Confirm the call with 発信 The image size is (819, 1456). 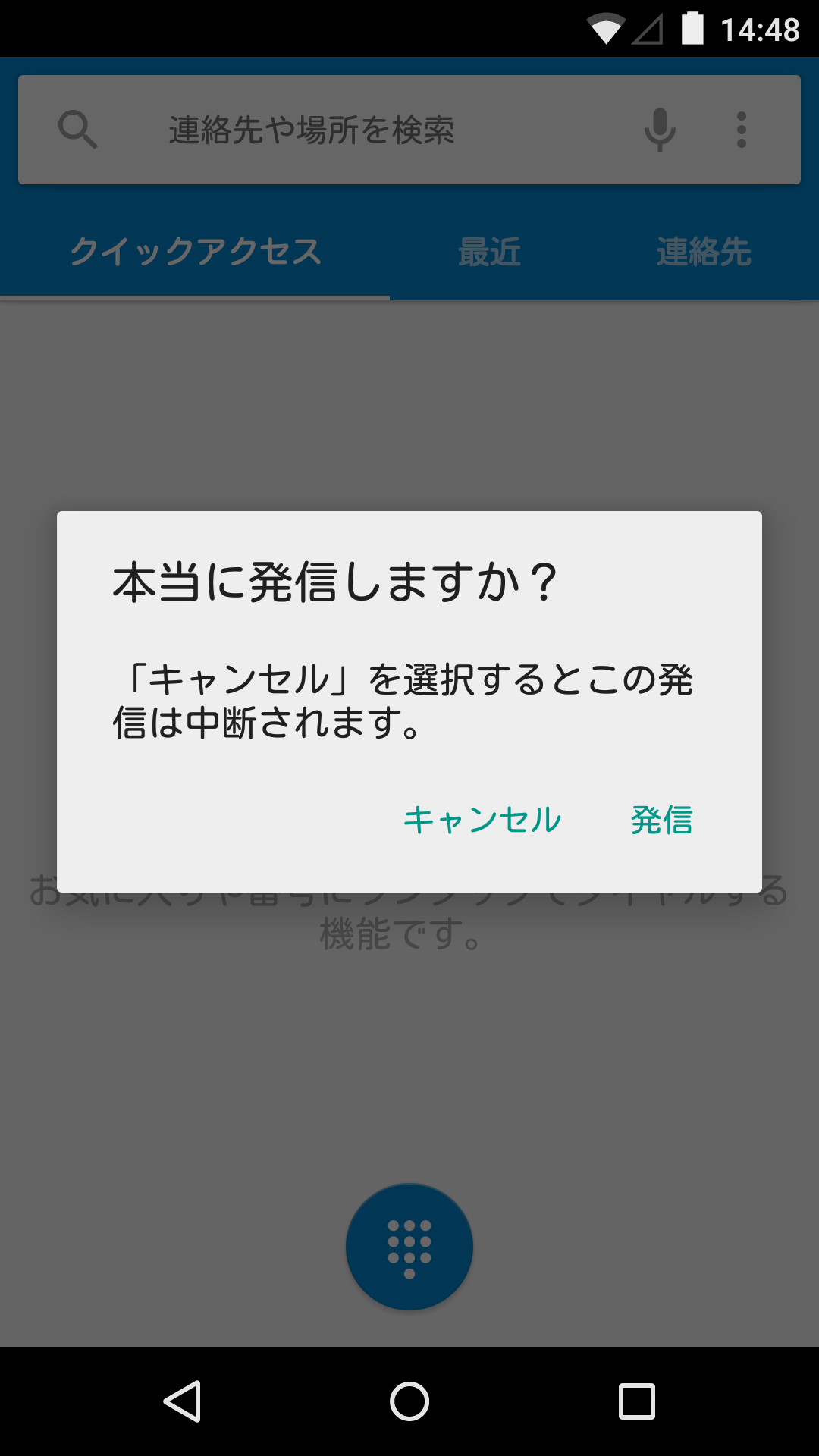click(661, 821)
